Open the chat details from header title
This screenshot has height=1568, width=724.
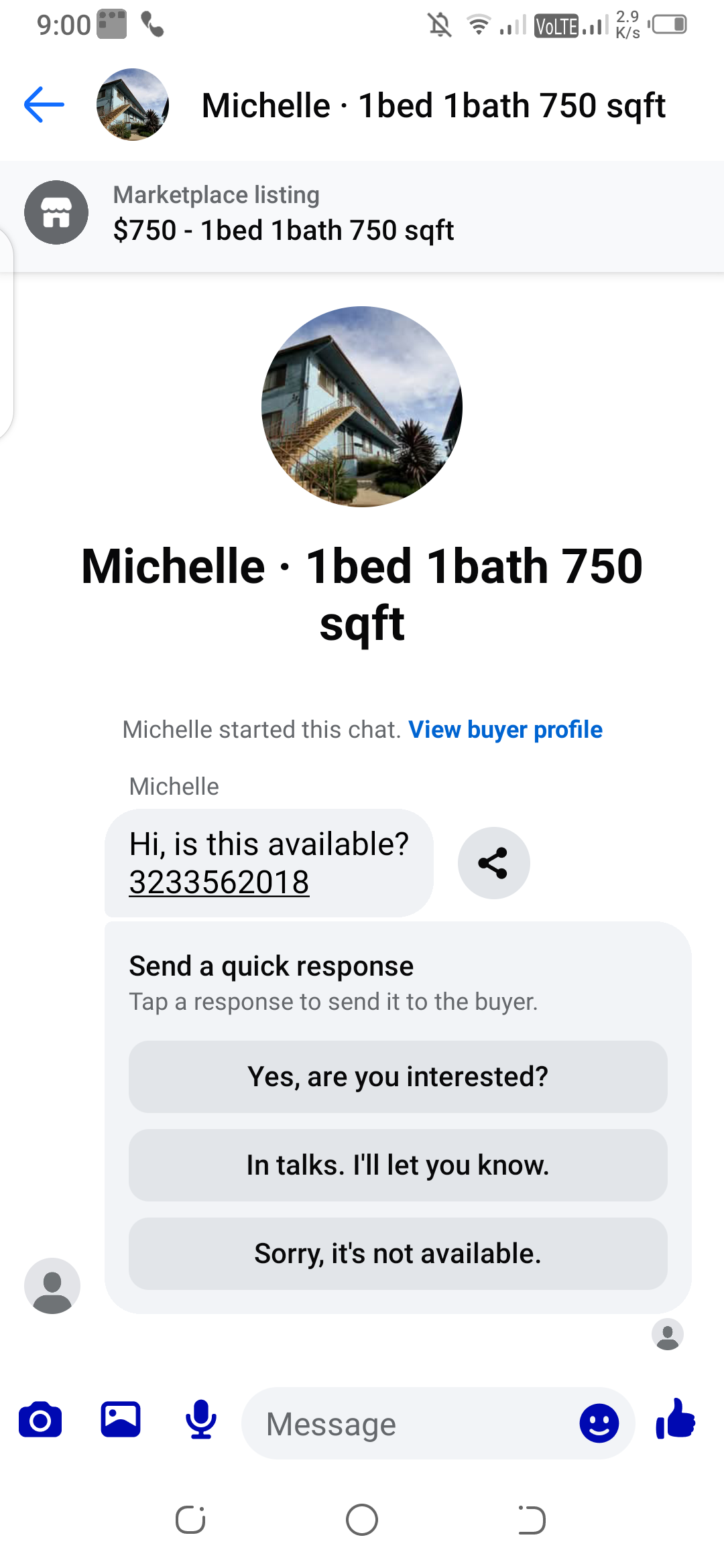tap(433, 105)
